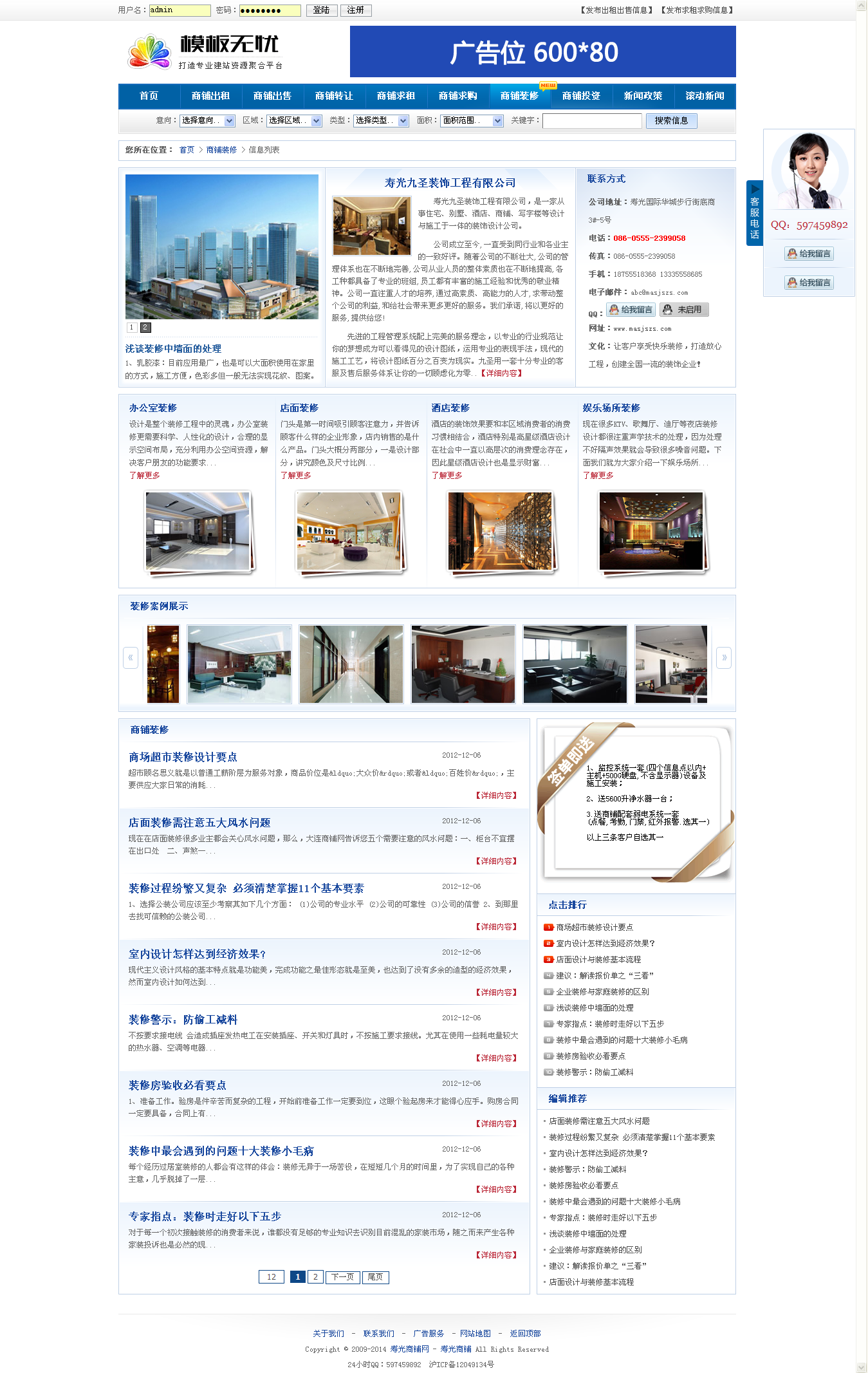Image resolution: width=868 pixels, height=1373 pixels.
Task: Open 企业装修与家庭装修的区别 in 点击排行
Action: click(602, 991)
